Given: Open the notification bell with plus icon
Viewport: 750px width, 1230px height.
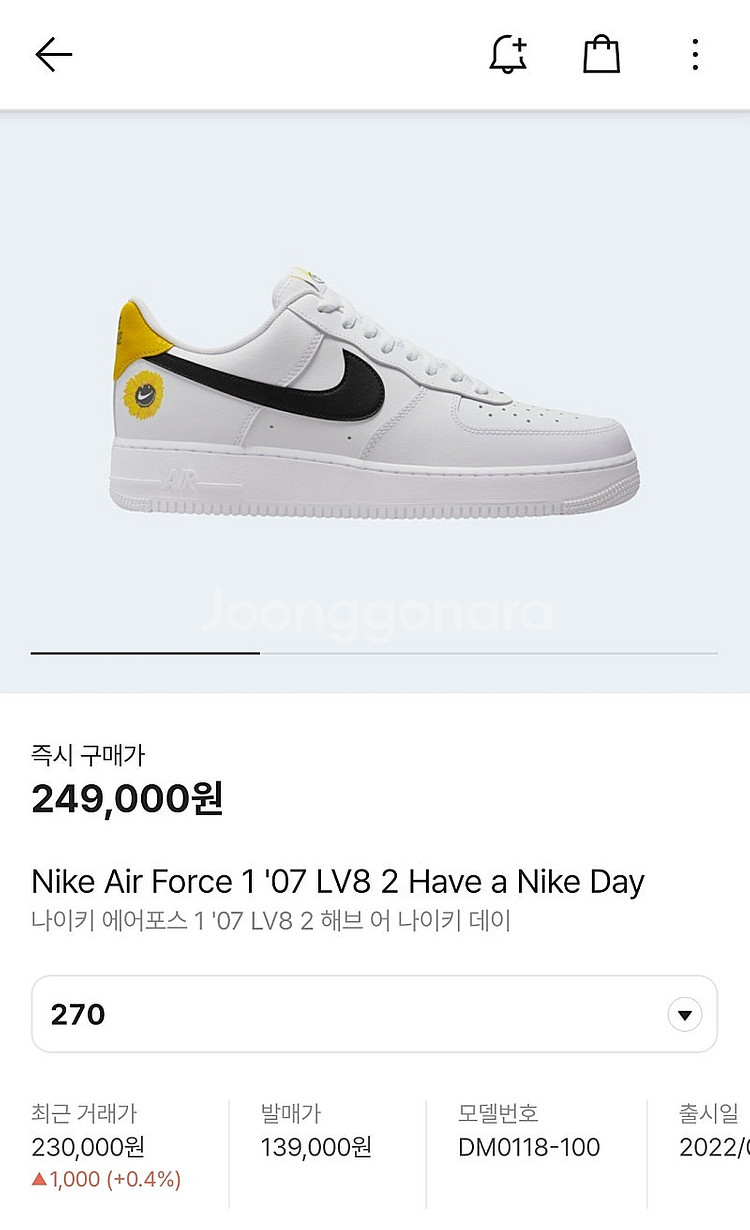Looking at the screenshot, I should pos(508,55).
